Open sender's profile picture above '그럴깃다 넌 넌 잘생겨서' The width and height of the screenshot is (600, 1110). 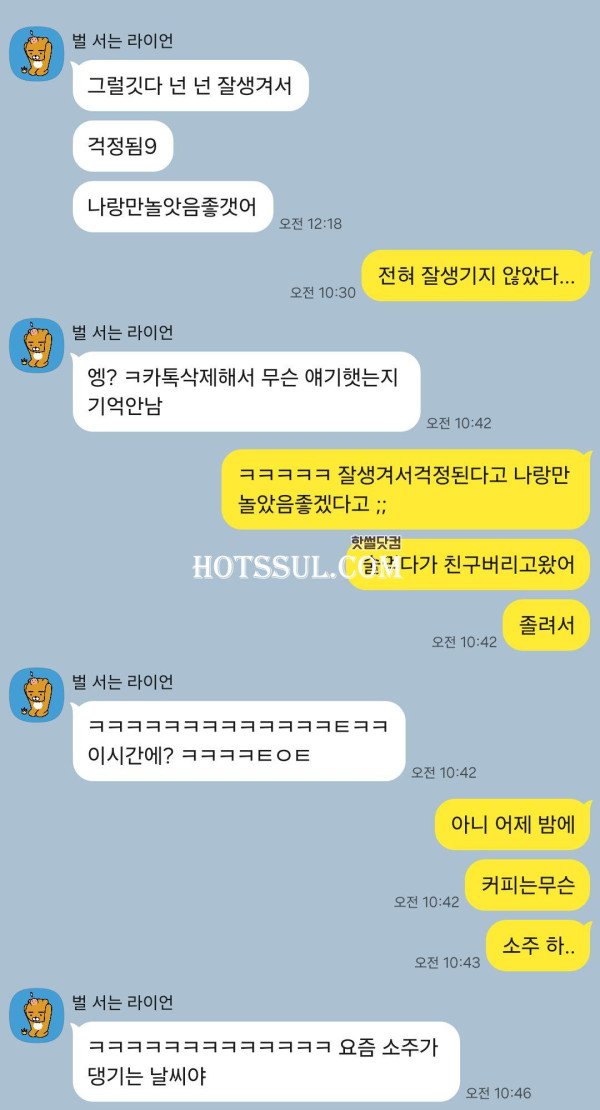37,54
